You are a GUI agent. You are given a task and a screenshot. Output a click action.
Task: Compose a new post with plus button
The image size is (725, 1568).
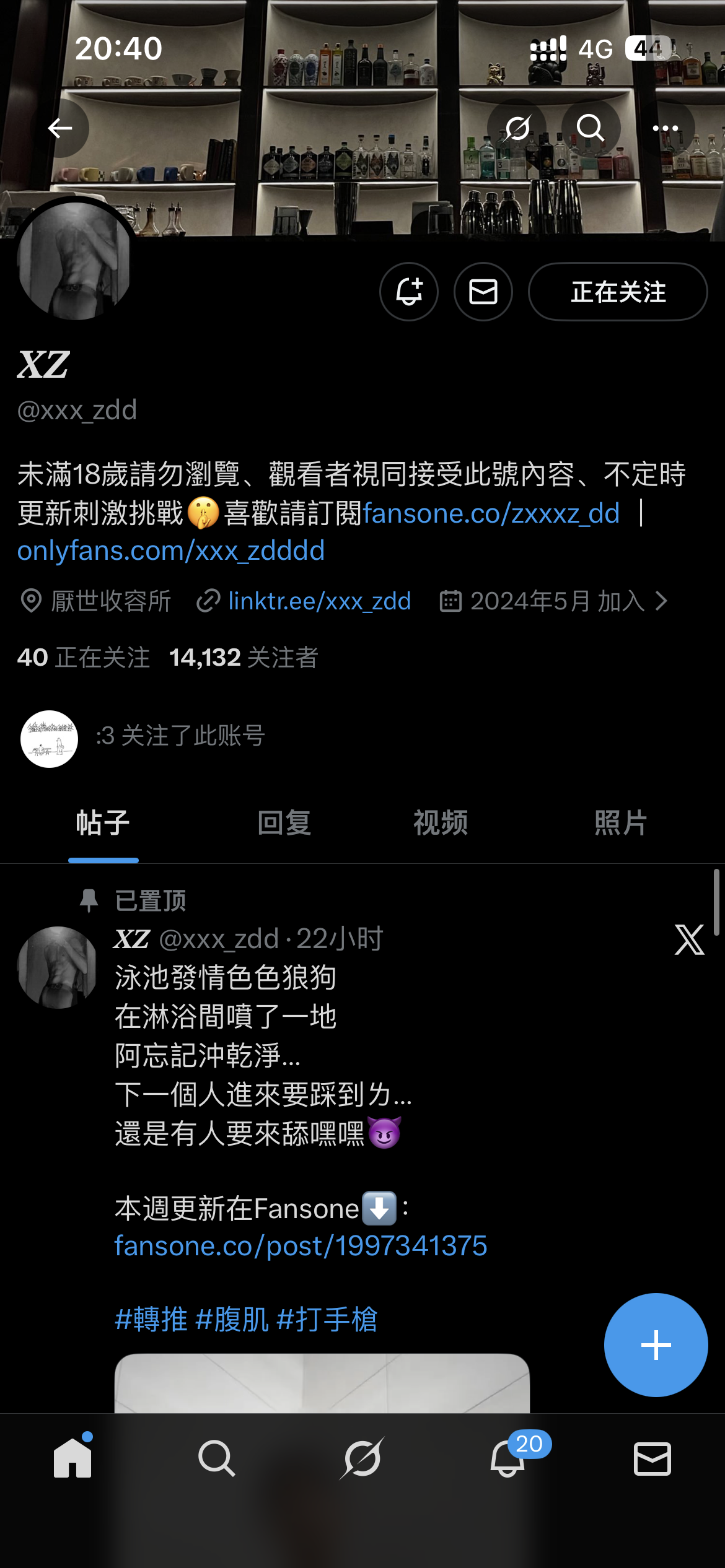(x=656, y=1345)
